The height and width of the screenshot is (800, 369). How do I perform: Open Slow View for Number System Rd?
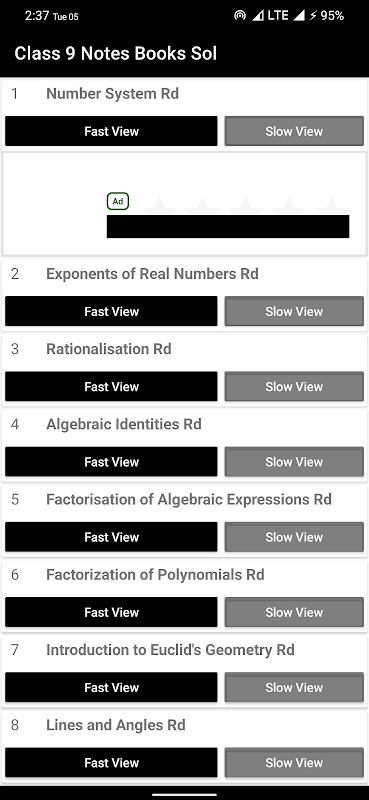[294, 131]
